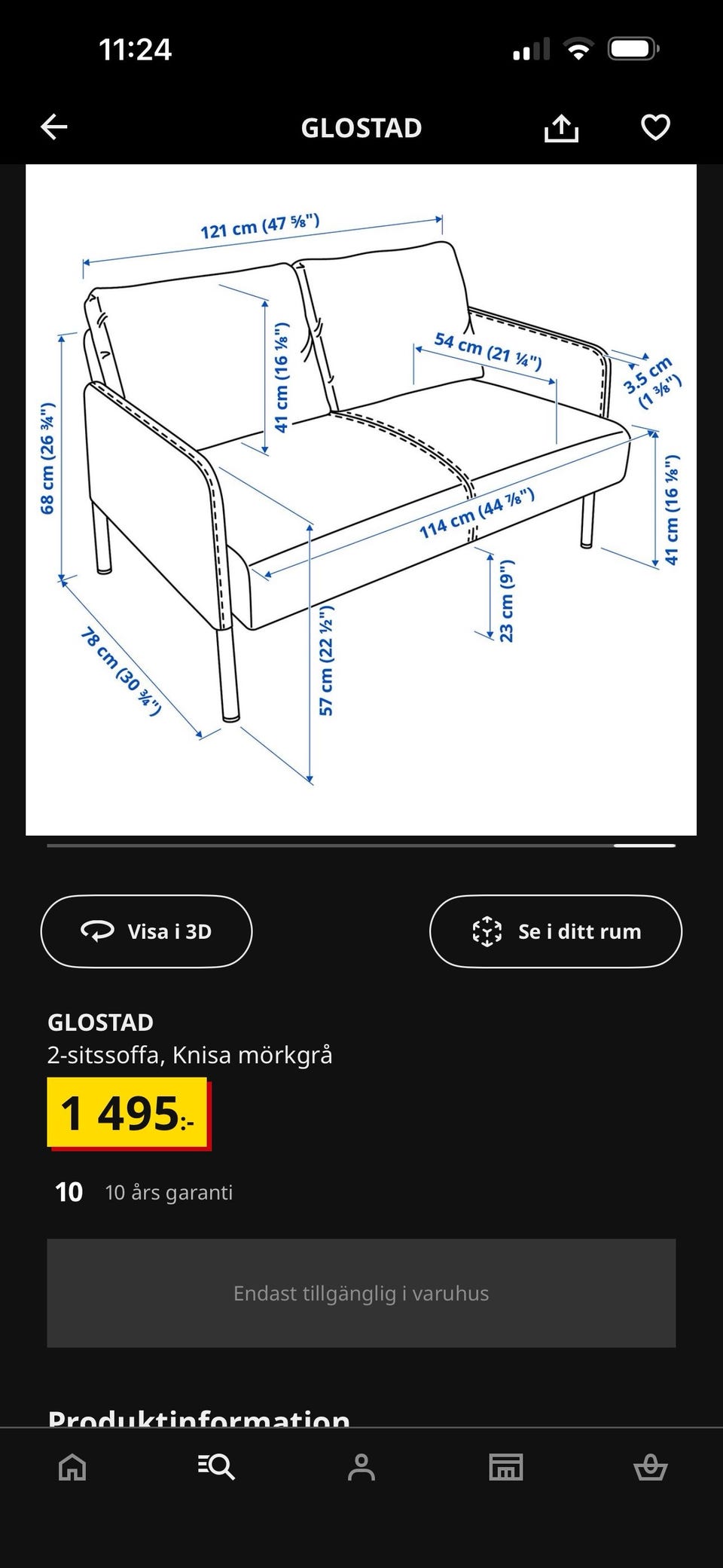
Task: Open Se i ditt rum room preview
Action: click(x=555, y=931)
